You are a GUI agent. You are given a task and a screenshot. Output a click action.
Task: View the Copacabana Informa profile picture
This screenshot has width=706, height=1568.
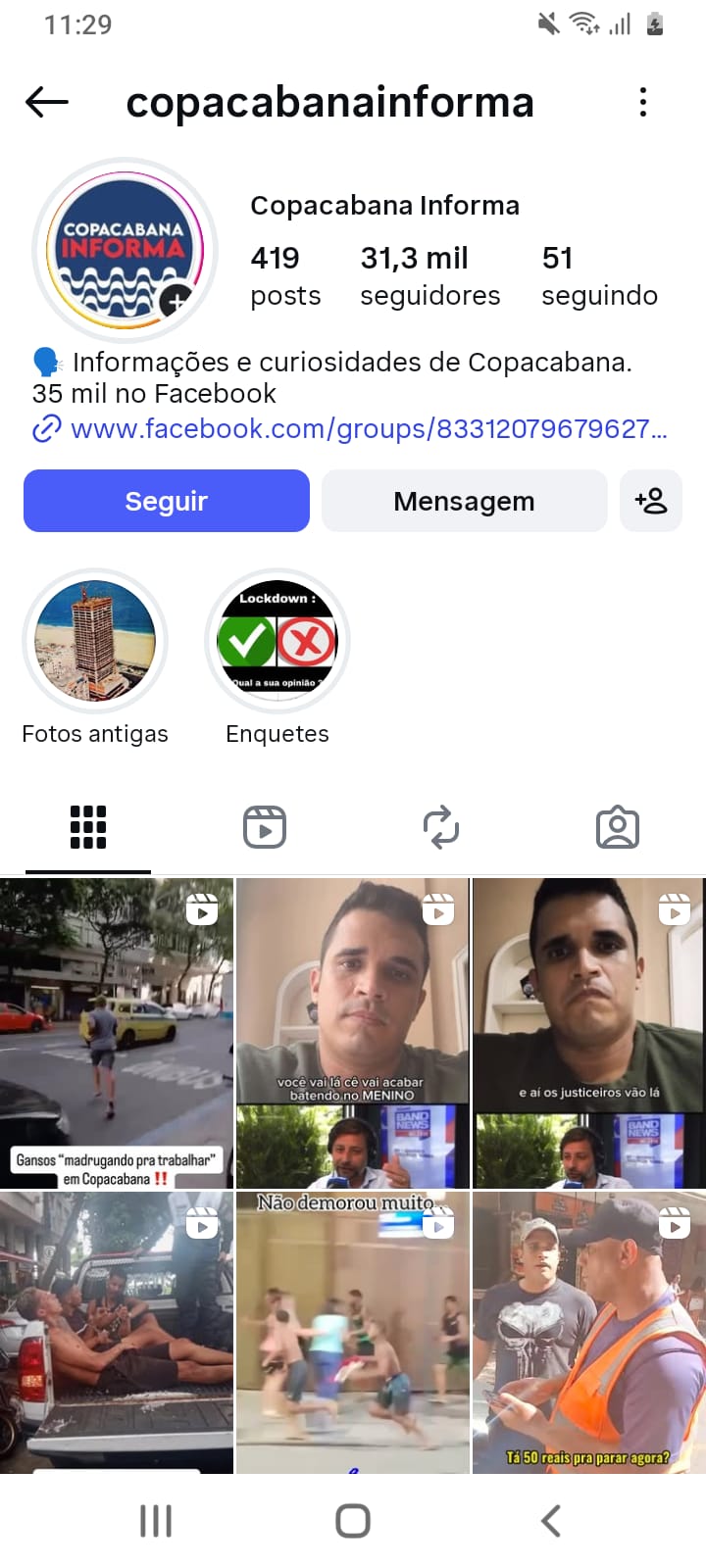[x=125, y=250]
